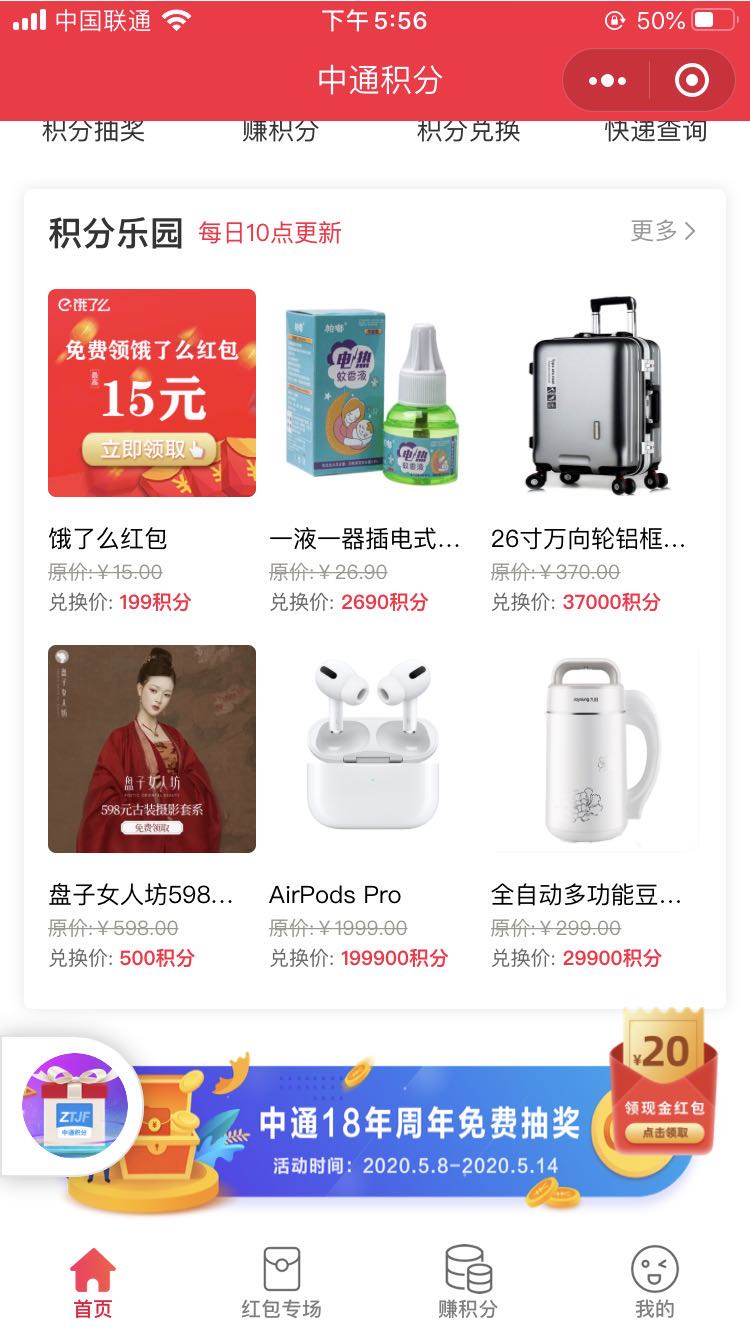
Task: View the 26寸万向轮铝框 suitcase item
Action: tap(595, 393)
